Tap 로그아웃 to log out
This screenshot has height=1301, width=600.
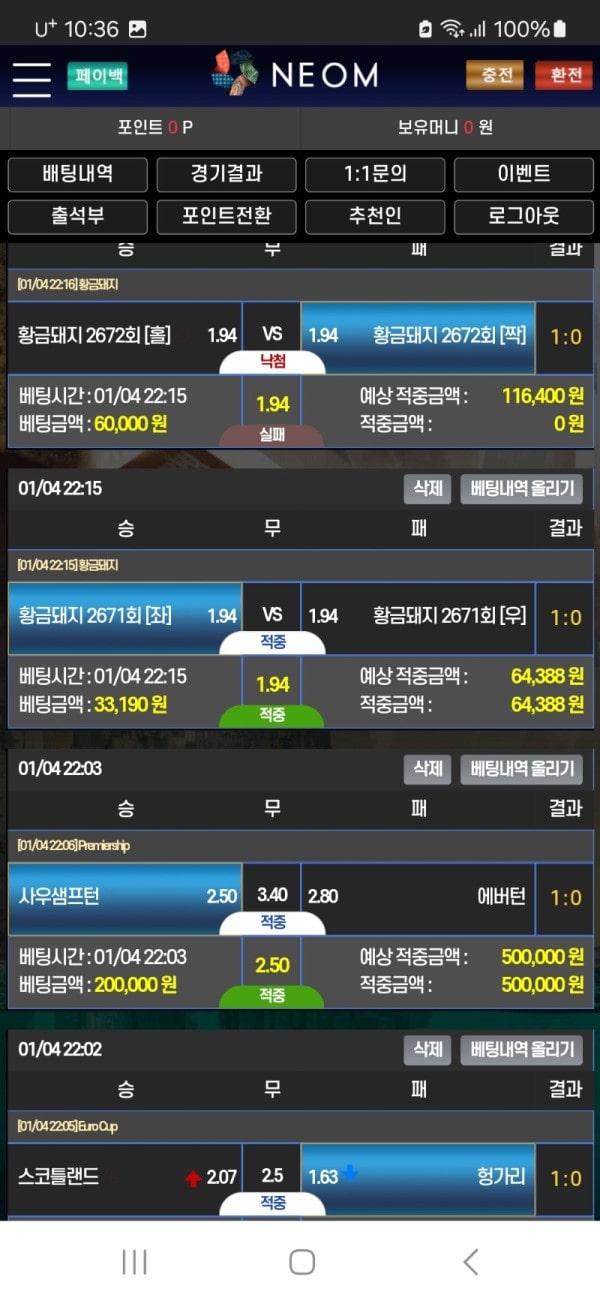point(524,216)
